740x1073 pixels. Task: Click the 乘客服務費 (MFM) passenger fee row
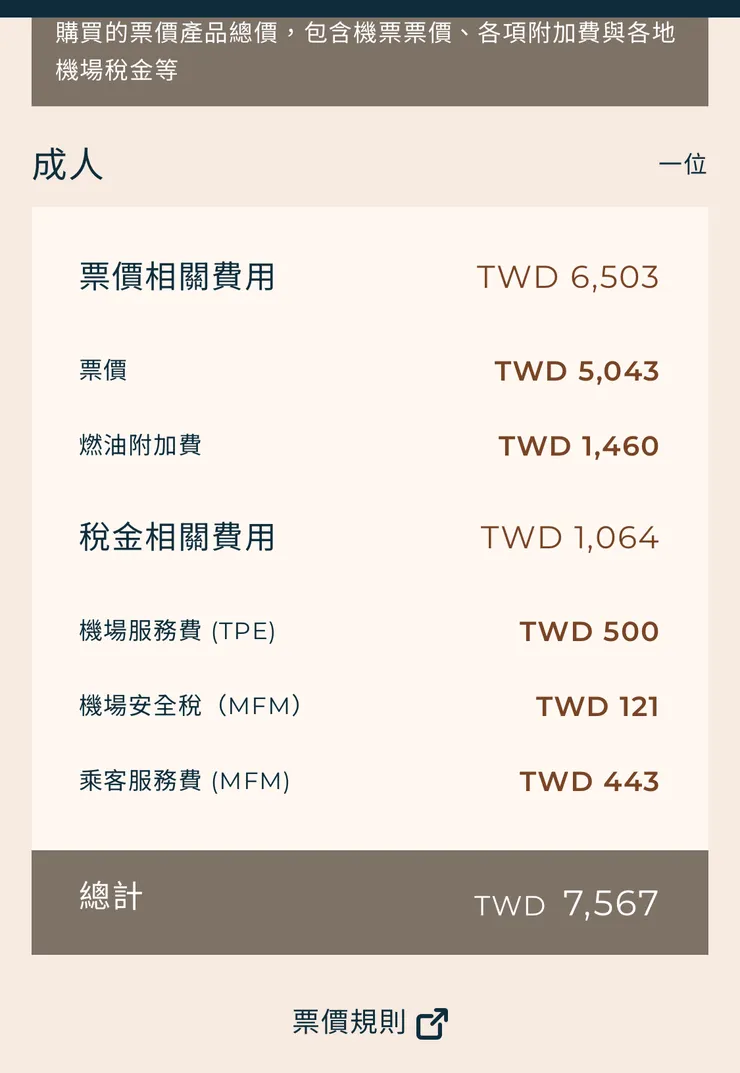(181, 781)
